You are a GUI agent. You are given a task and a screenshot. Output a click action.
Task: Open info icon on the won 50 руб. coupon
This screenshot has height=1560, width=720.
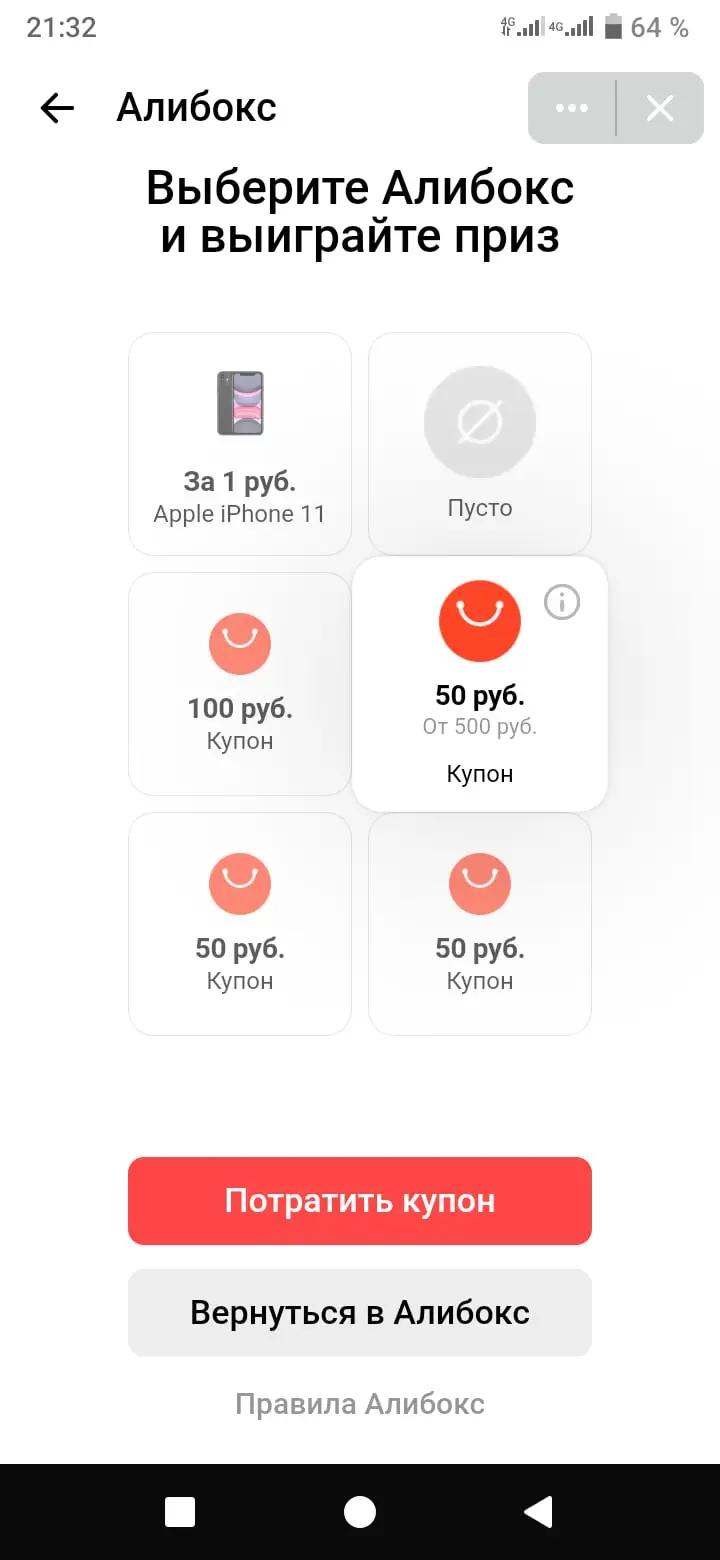click(x=562, y=602)
